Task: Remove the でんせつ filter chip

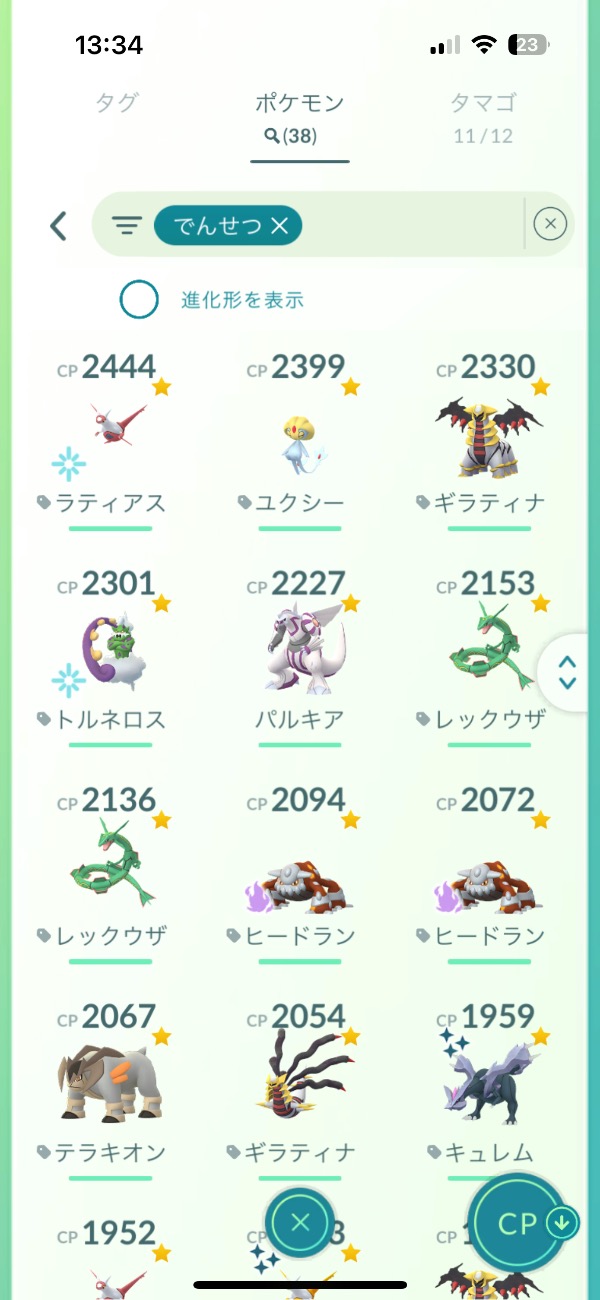Action: 279,227
